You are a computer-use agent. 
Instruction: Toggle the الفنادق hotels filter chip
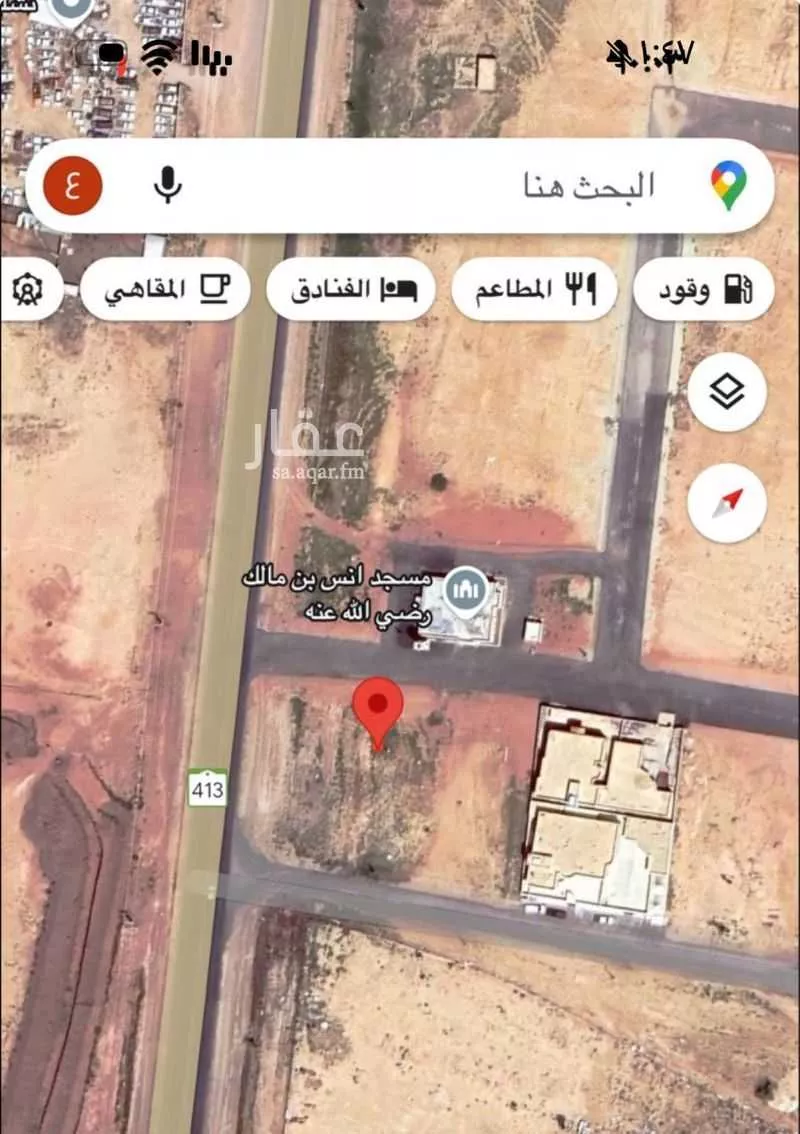350,288
